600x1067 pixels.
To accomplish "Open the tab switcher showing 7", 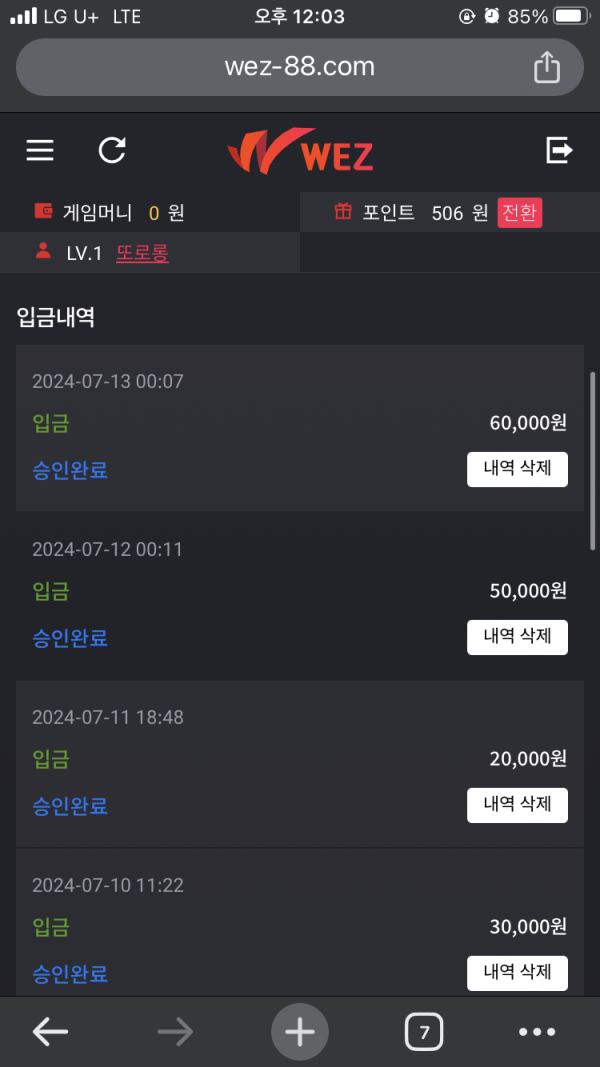I will 424,1032.
